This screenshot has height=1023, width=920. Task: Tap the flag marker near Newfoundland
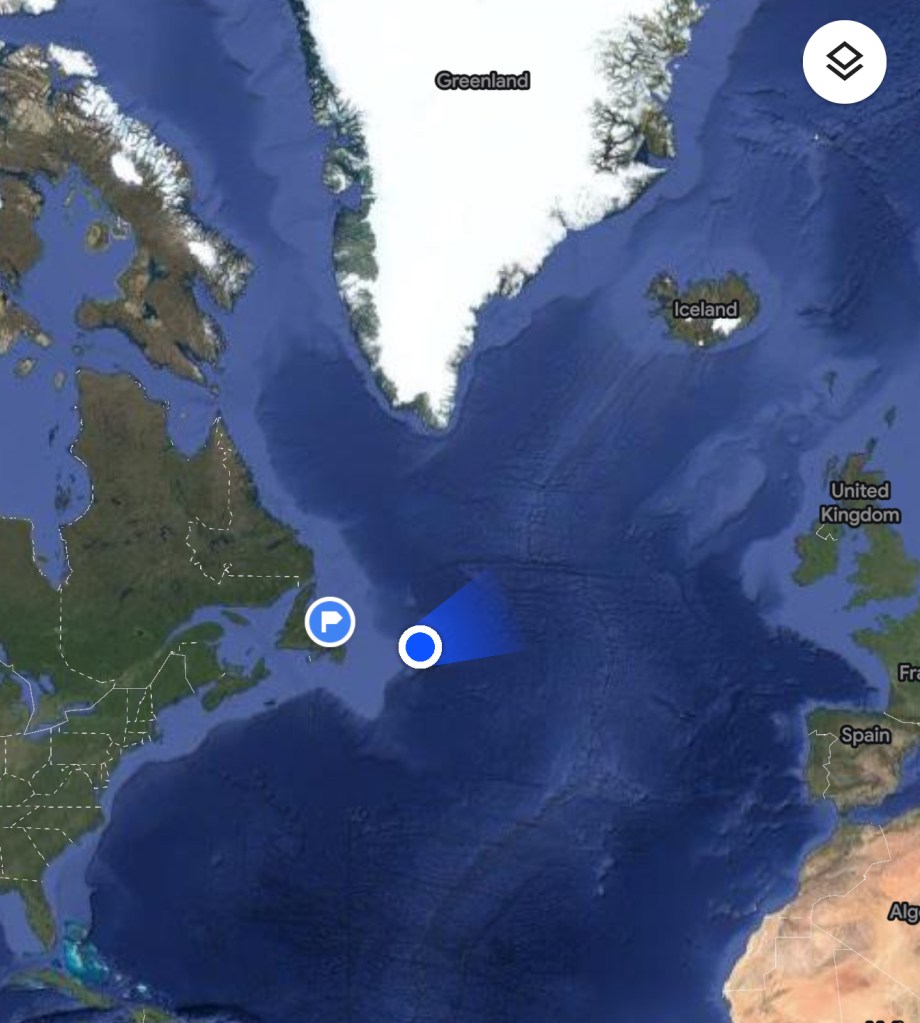(x=330, y=621)
